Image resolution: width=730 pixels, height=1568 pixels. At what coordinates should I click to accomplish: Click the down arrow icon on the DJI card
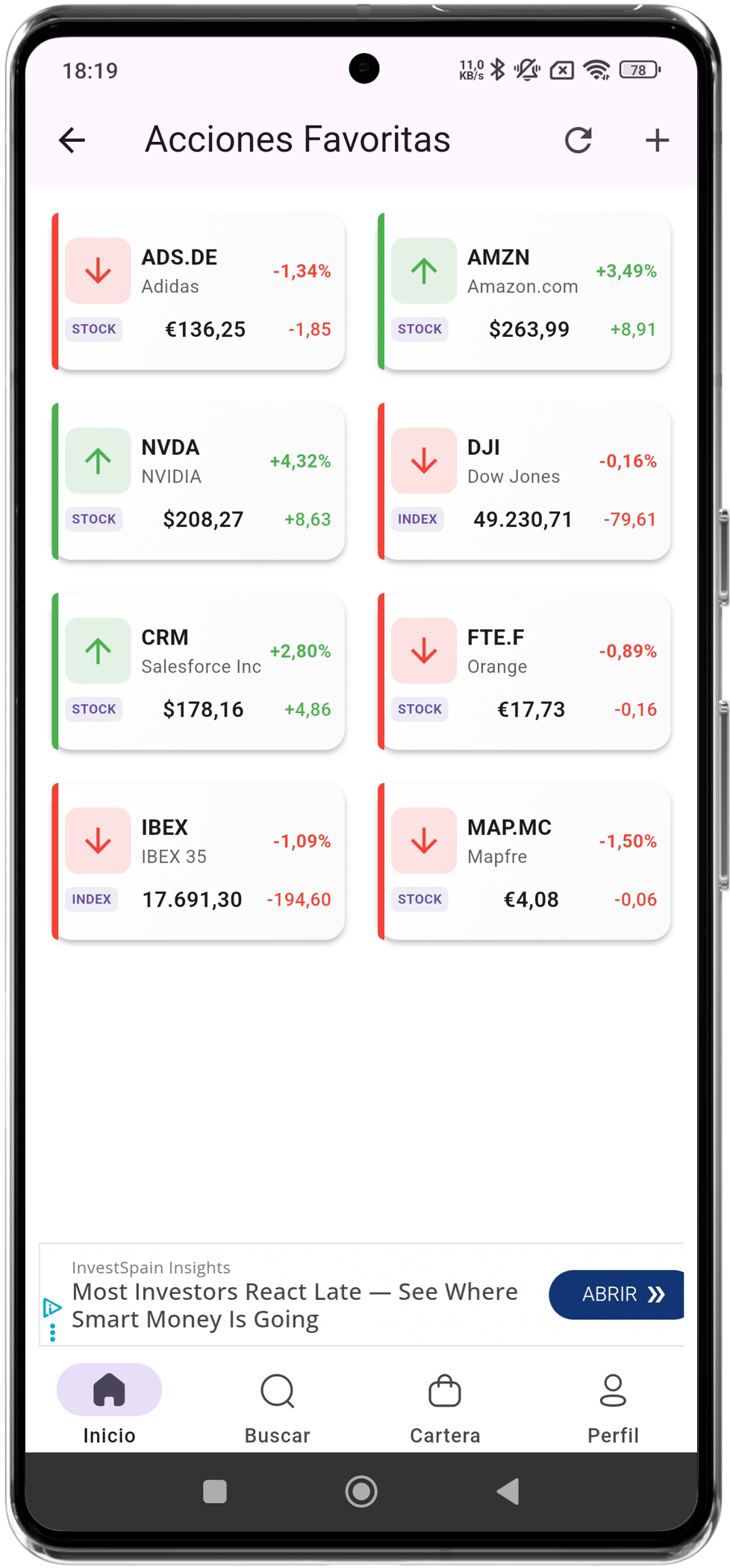[424, 461]
